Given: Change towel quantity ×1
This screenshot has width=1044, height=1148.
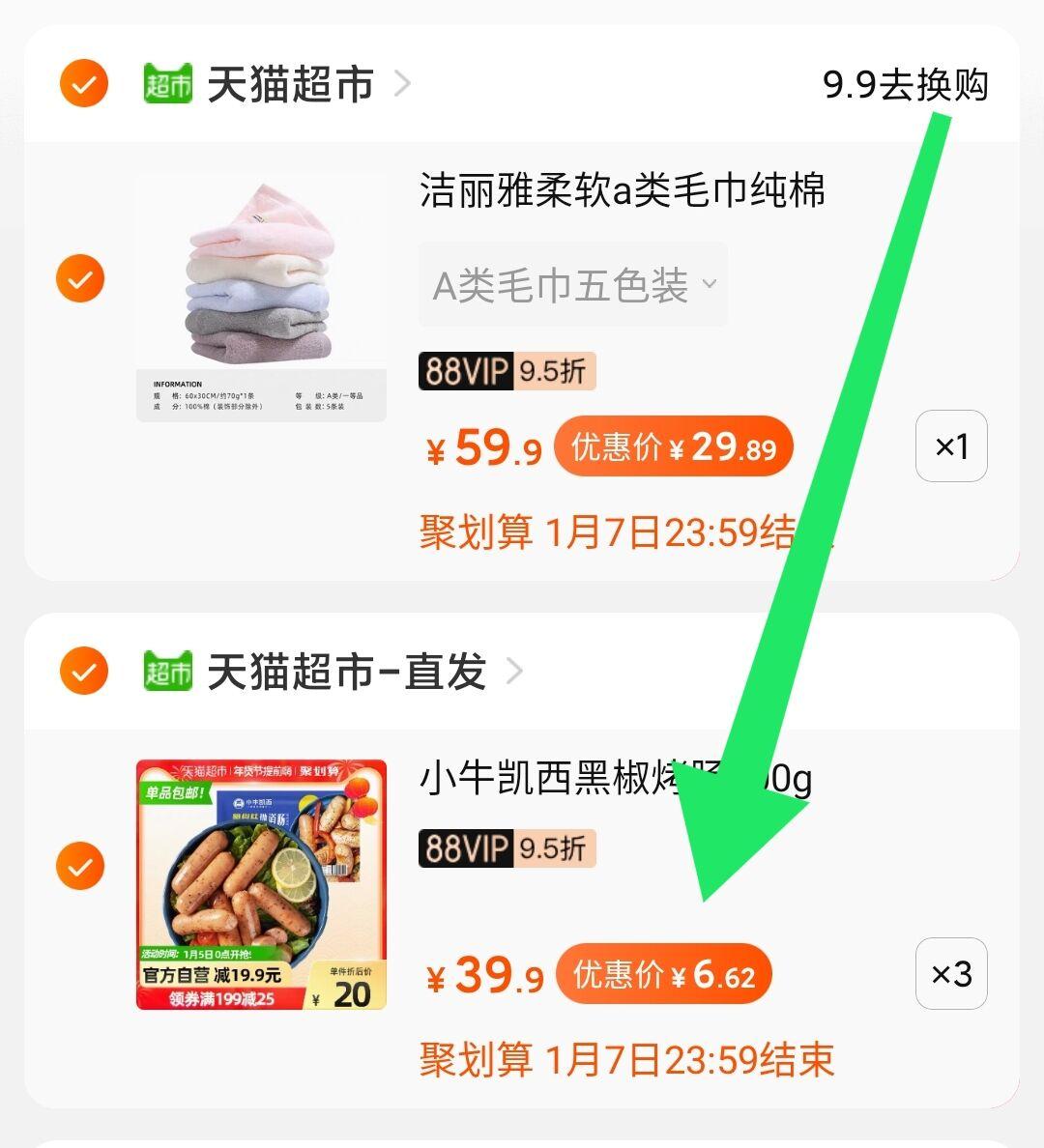Looking at the screenshot, I should [951, 446].
